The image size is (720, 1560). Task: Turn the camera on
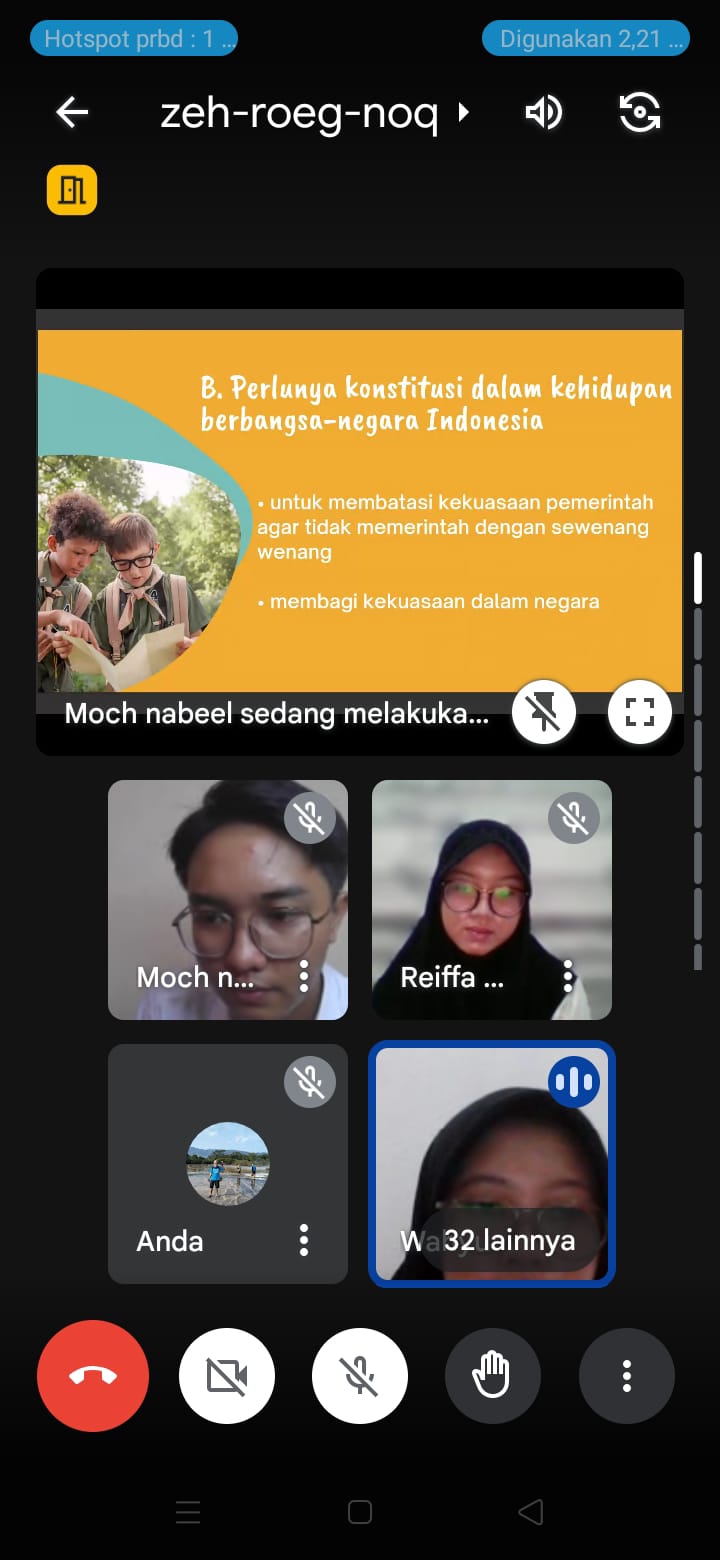coord(227,1376)
